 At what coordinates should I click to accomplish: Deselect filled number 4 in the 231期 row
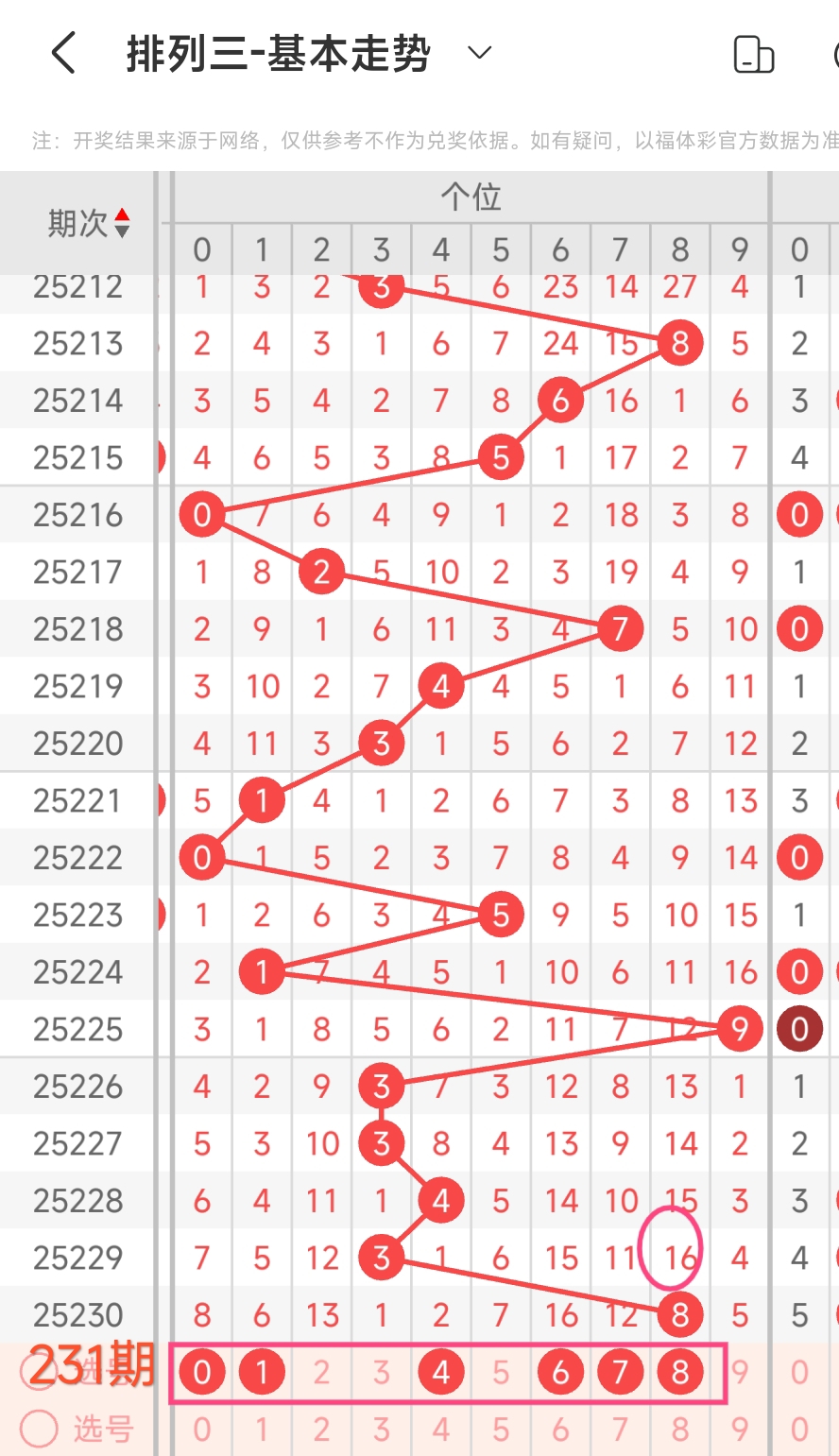441,1372
